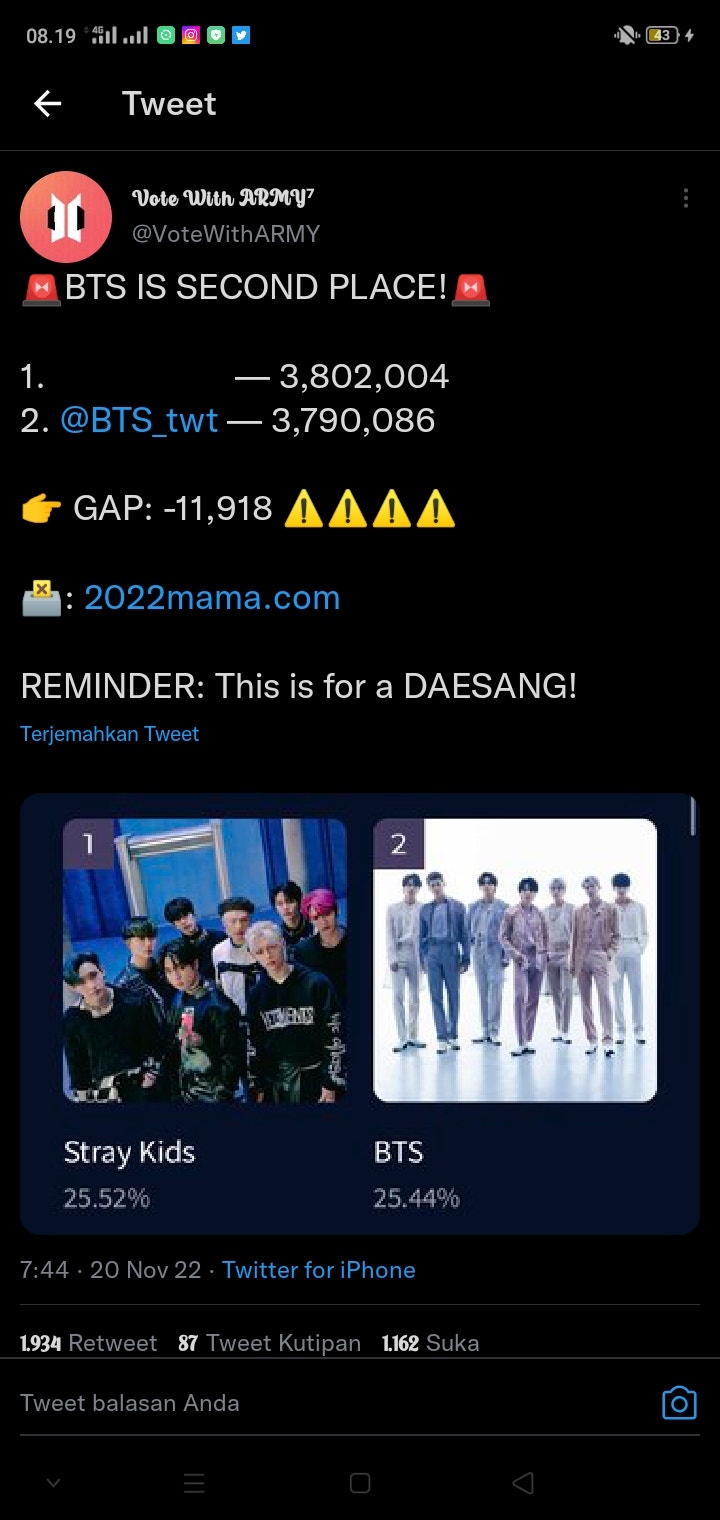Collapse the keyboard with the down chevron
The height and width of the screenshot is (1520, 720).
tap(52, 1485)
